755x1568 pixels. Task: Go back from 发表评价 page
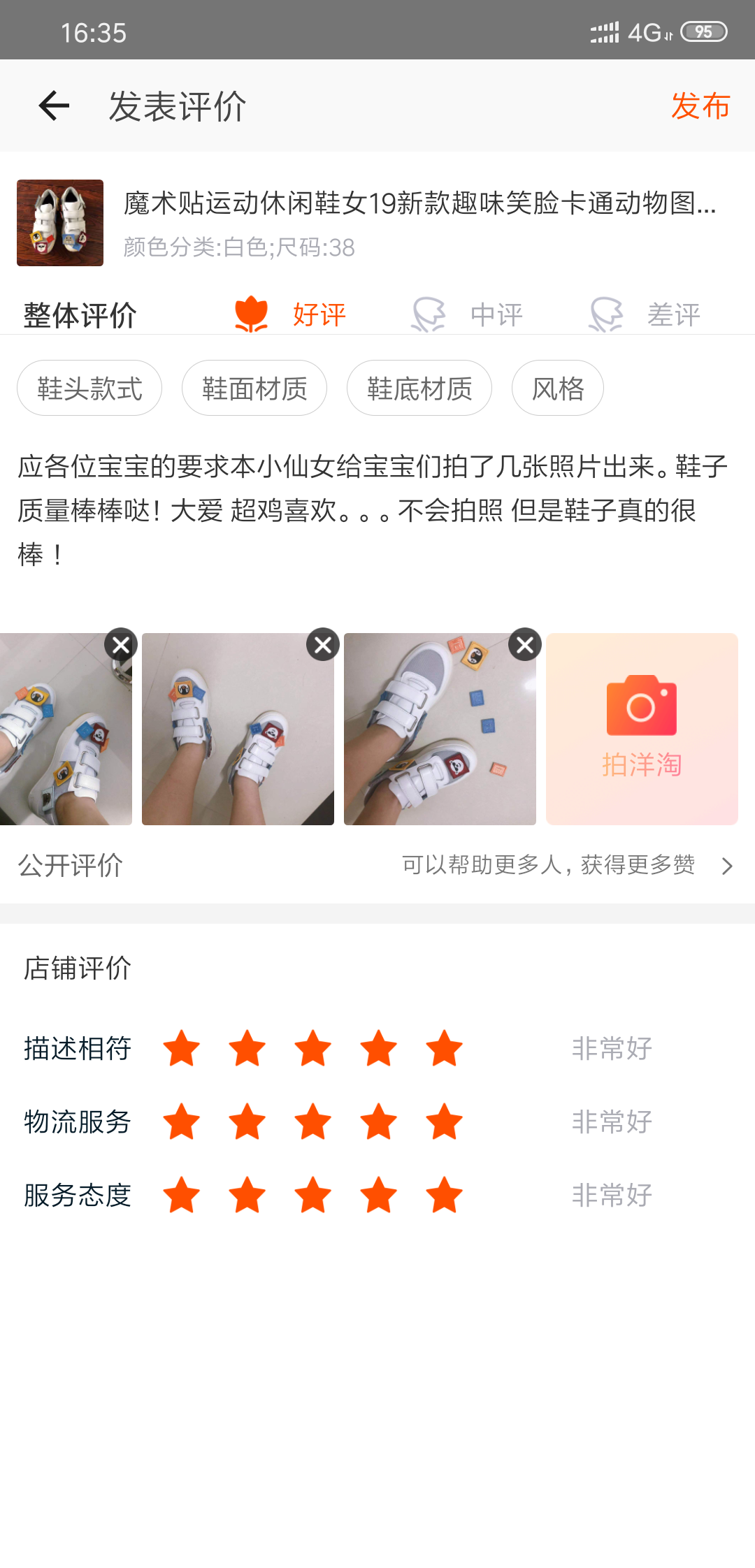click(x=53, y=106)
